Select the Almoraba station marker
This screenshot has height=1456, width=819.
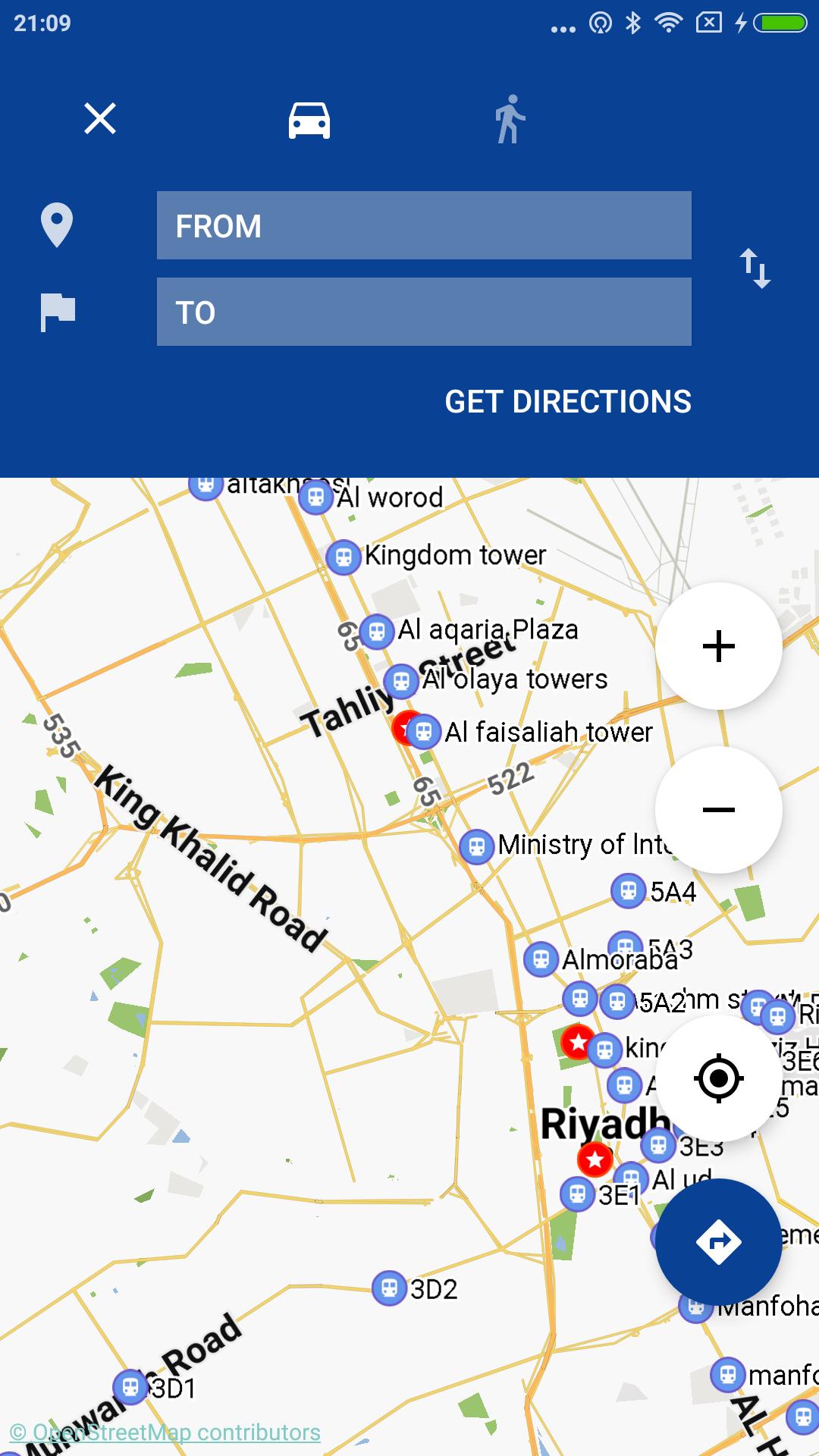[543, 959]
